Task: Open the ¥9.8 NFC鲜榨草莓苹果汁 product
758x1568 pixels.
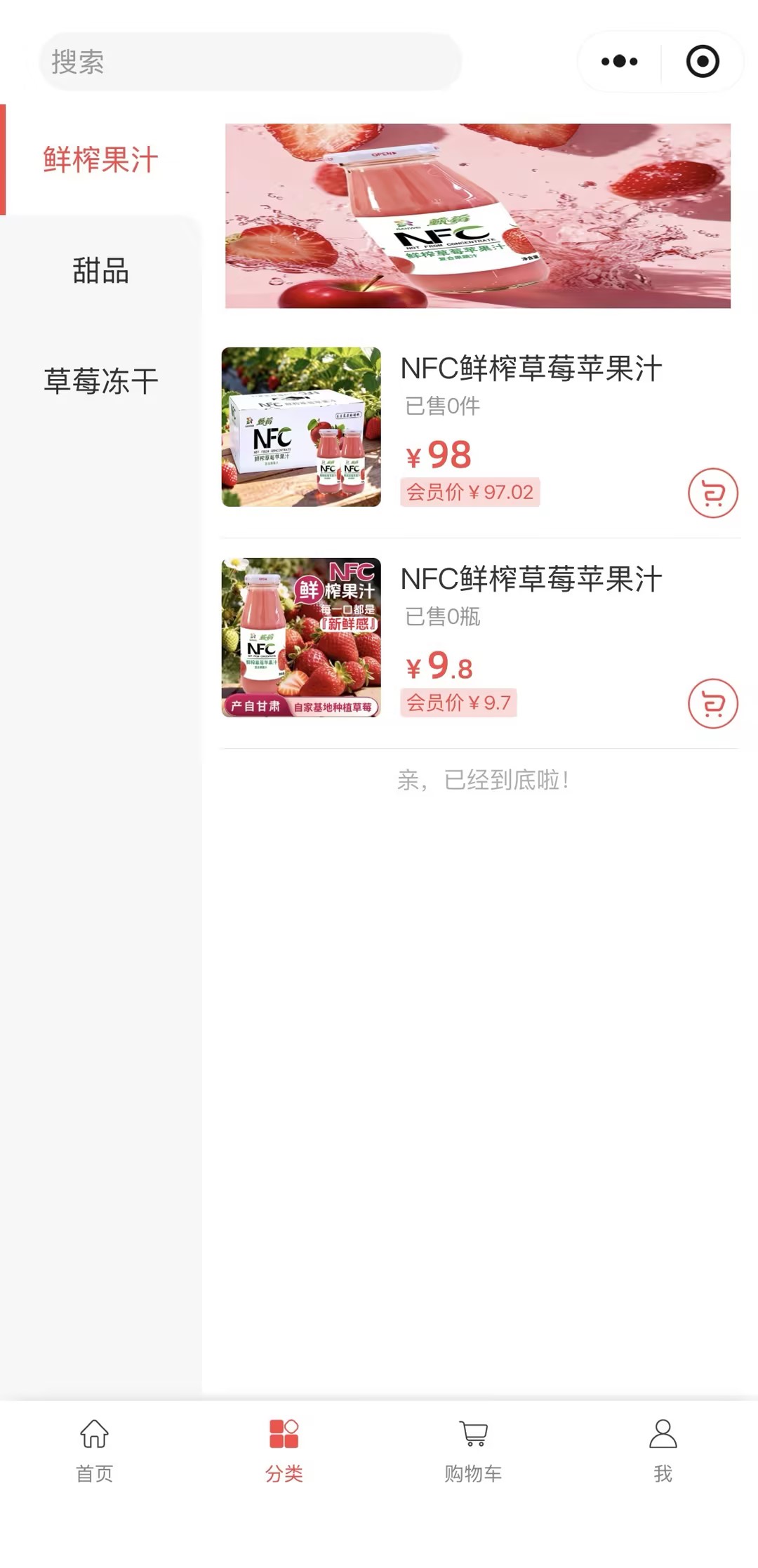Action: [531, 580]
